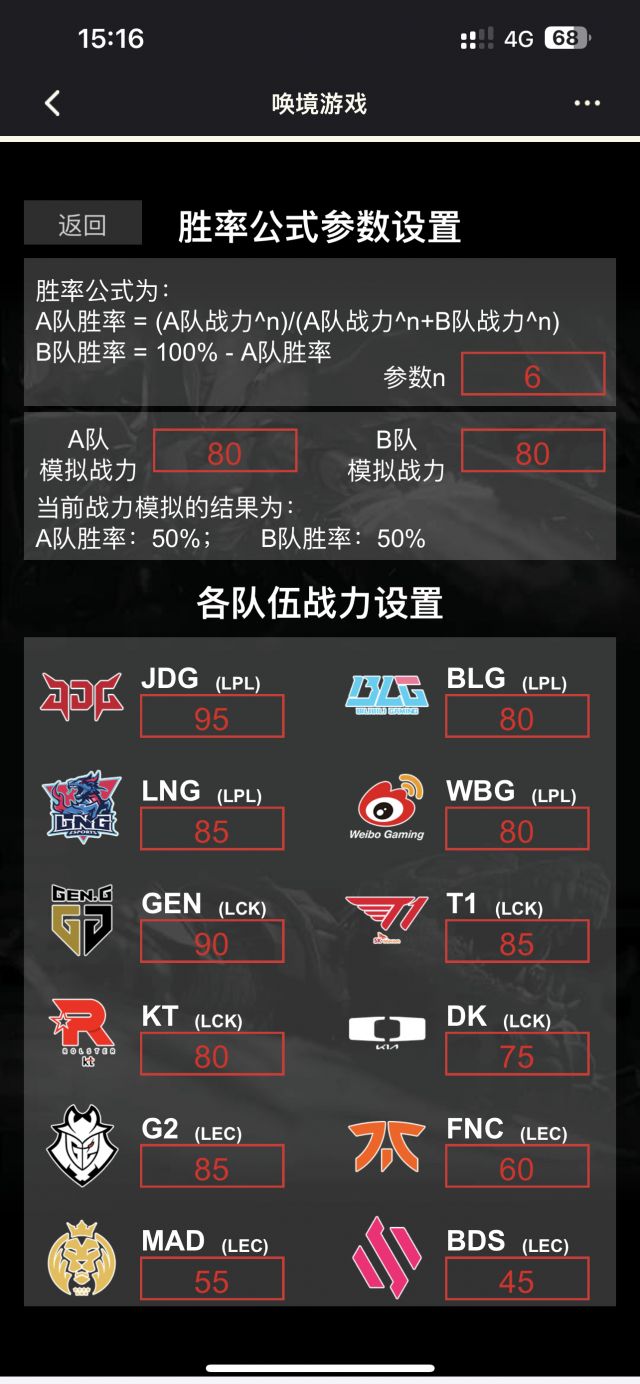Edit B队 simulated power field
The image size is (640, 1384).
[532, 452]
